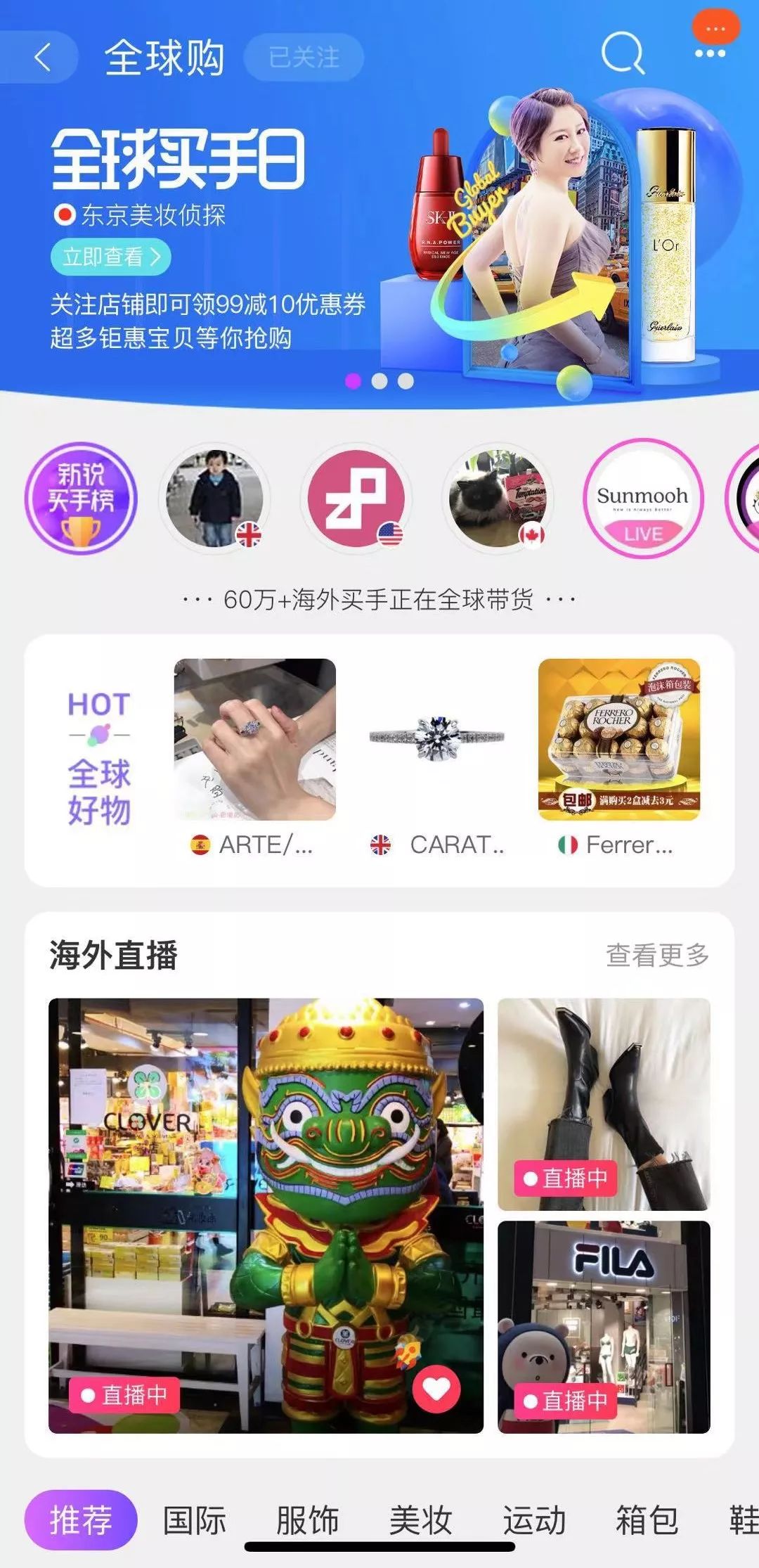
Task: Like the CLOVER live stream heart
Action: pos(436,1389)
